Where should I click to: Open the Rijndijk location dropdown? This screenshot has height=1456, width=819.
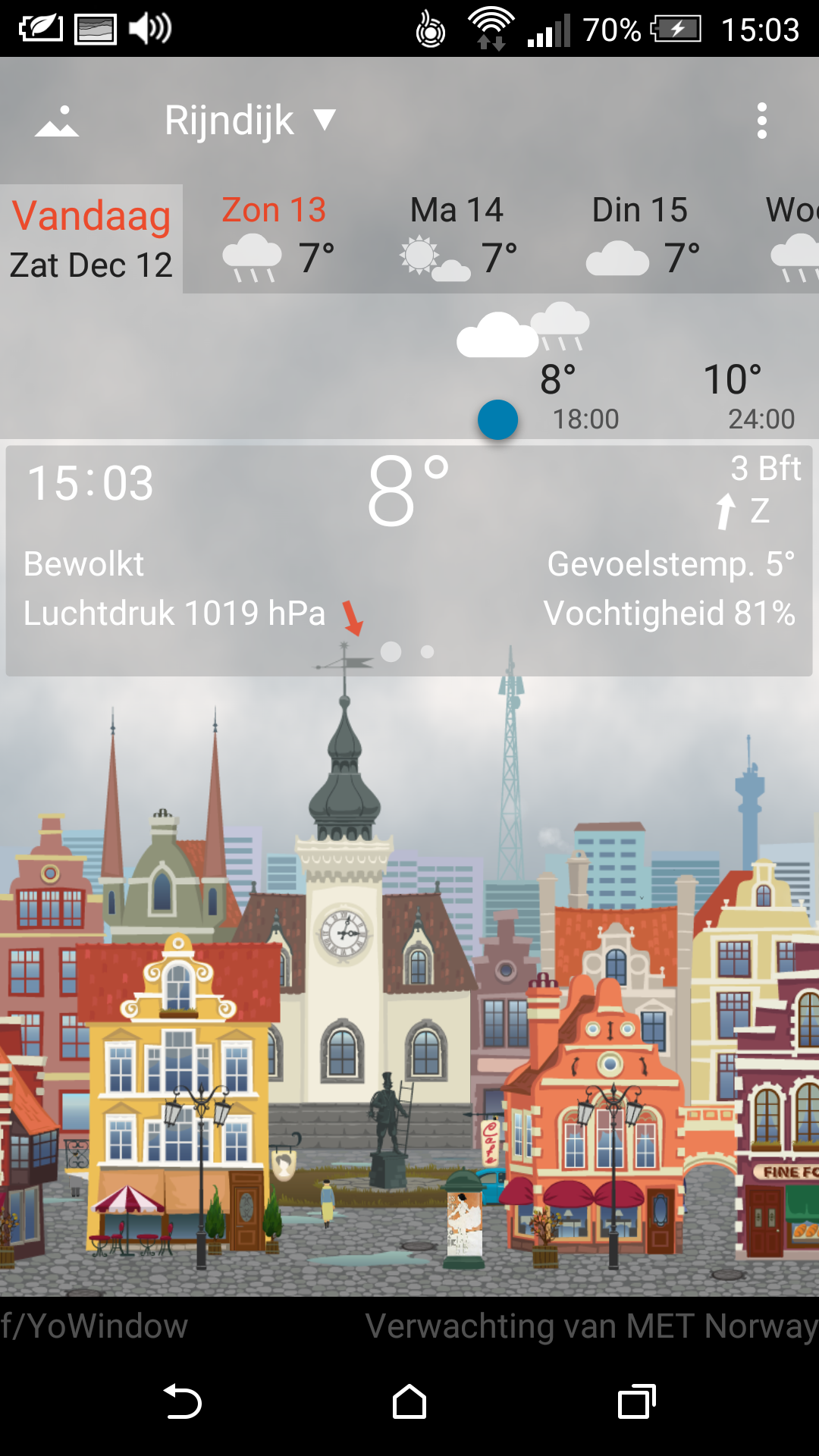(x=250, y=121)
